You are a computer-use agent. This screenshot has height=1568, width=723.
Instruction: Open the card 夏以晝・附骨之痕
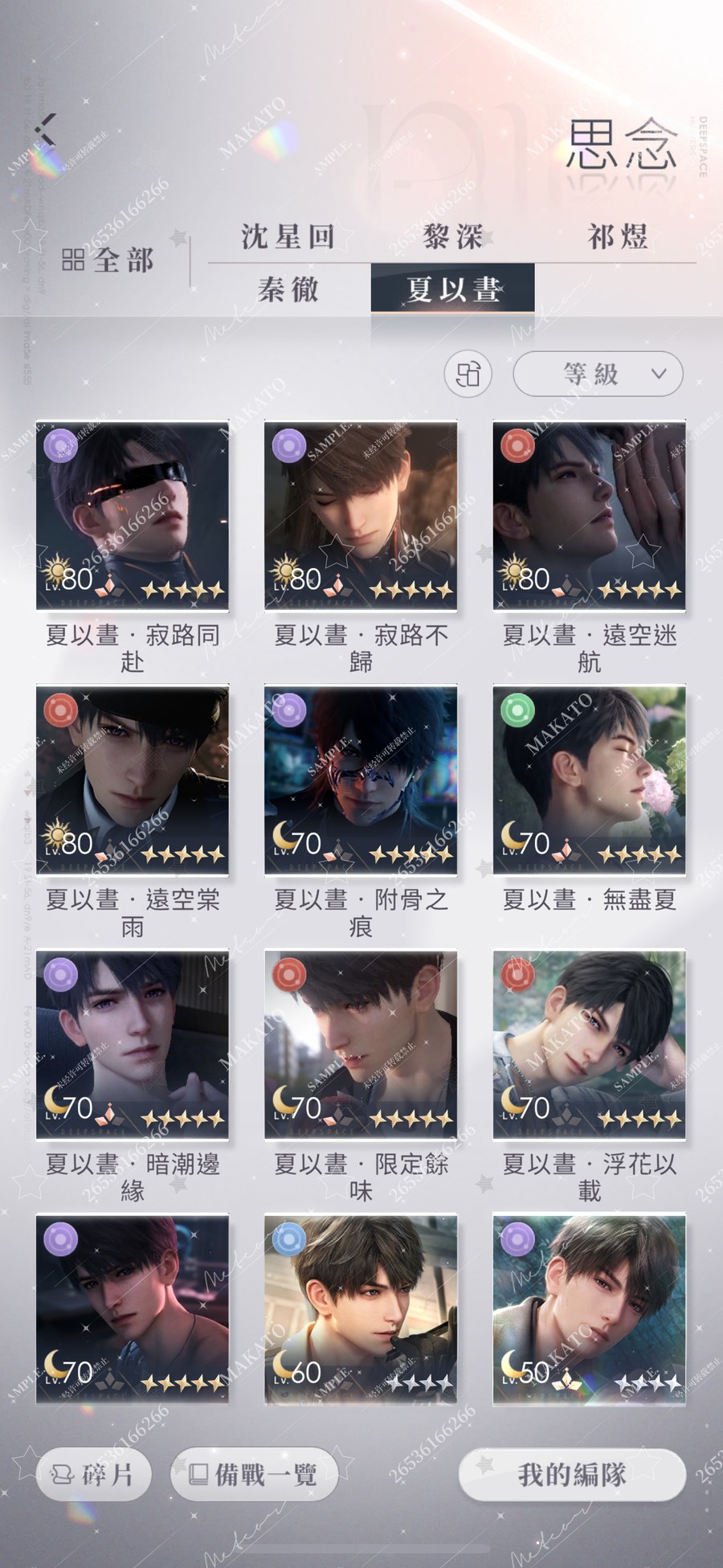pos(361,780)
